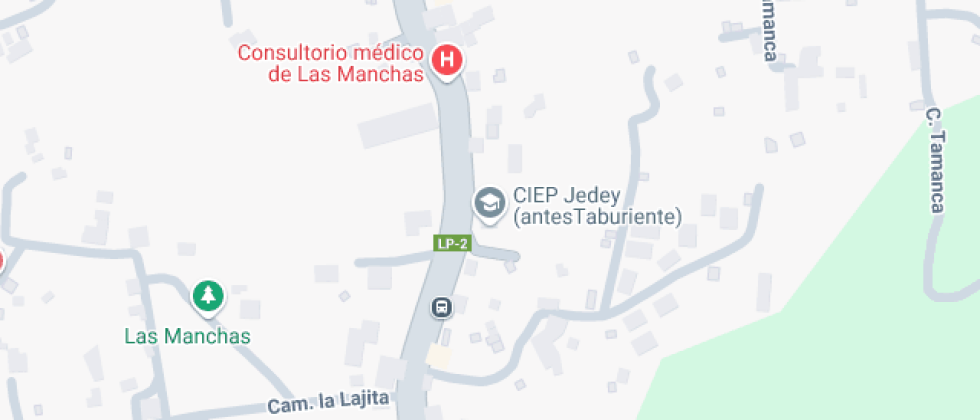The height and width of the screenshot is (420, 980).
Task: Tap the Las Manchas park marker
Action: (x=207, y=296)
